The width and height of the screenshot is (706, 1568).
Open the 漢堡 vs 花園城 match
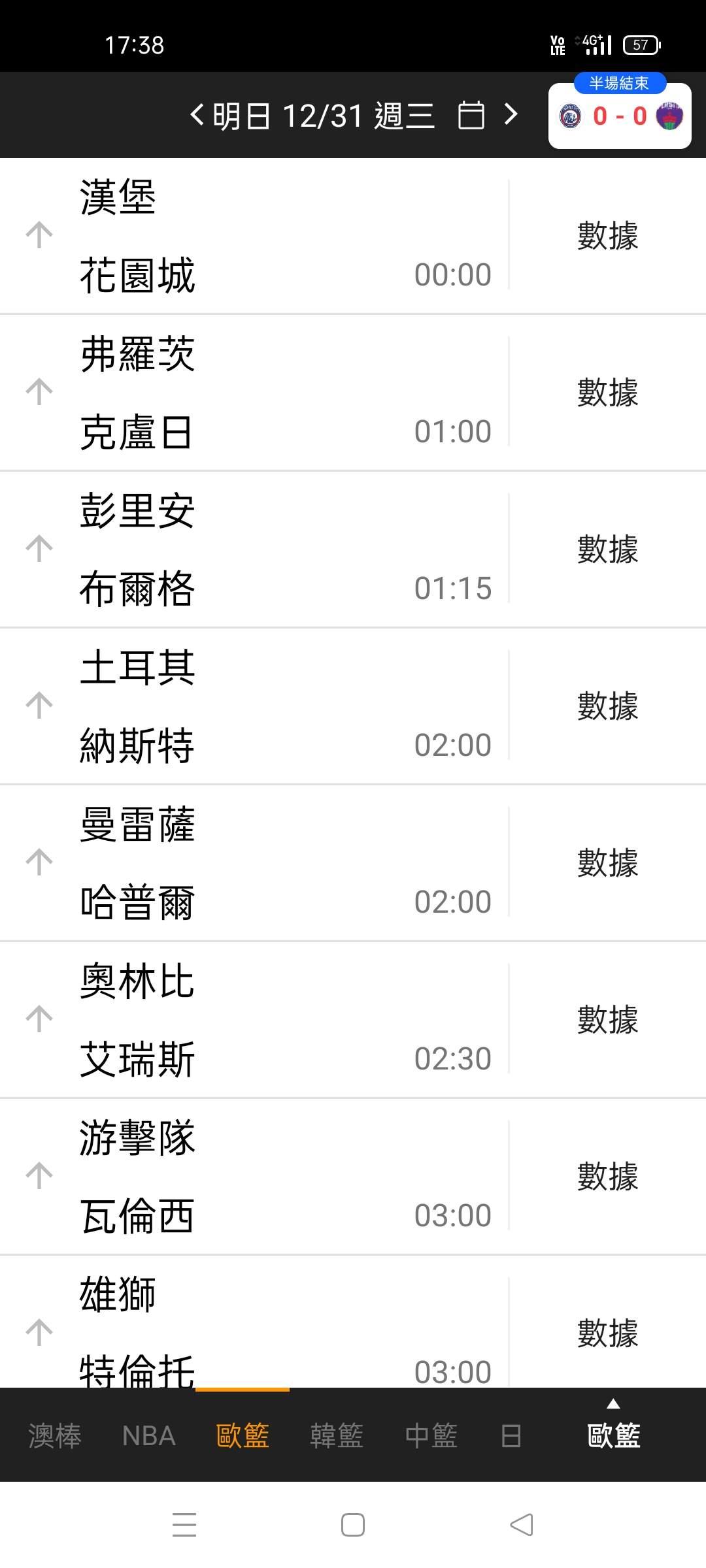(261, 235)
